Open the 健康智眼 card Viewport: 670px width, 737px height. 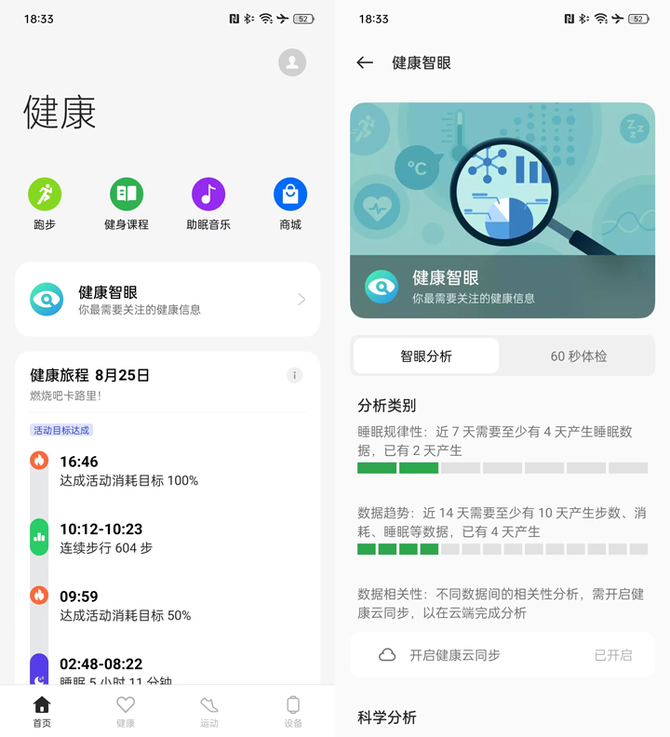point(167,300)
